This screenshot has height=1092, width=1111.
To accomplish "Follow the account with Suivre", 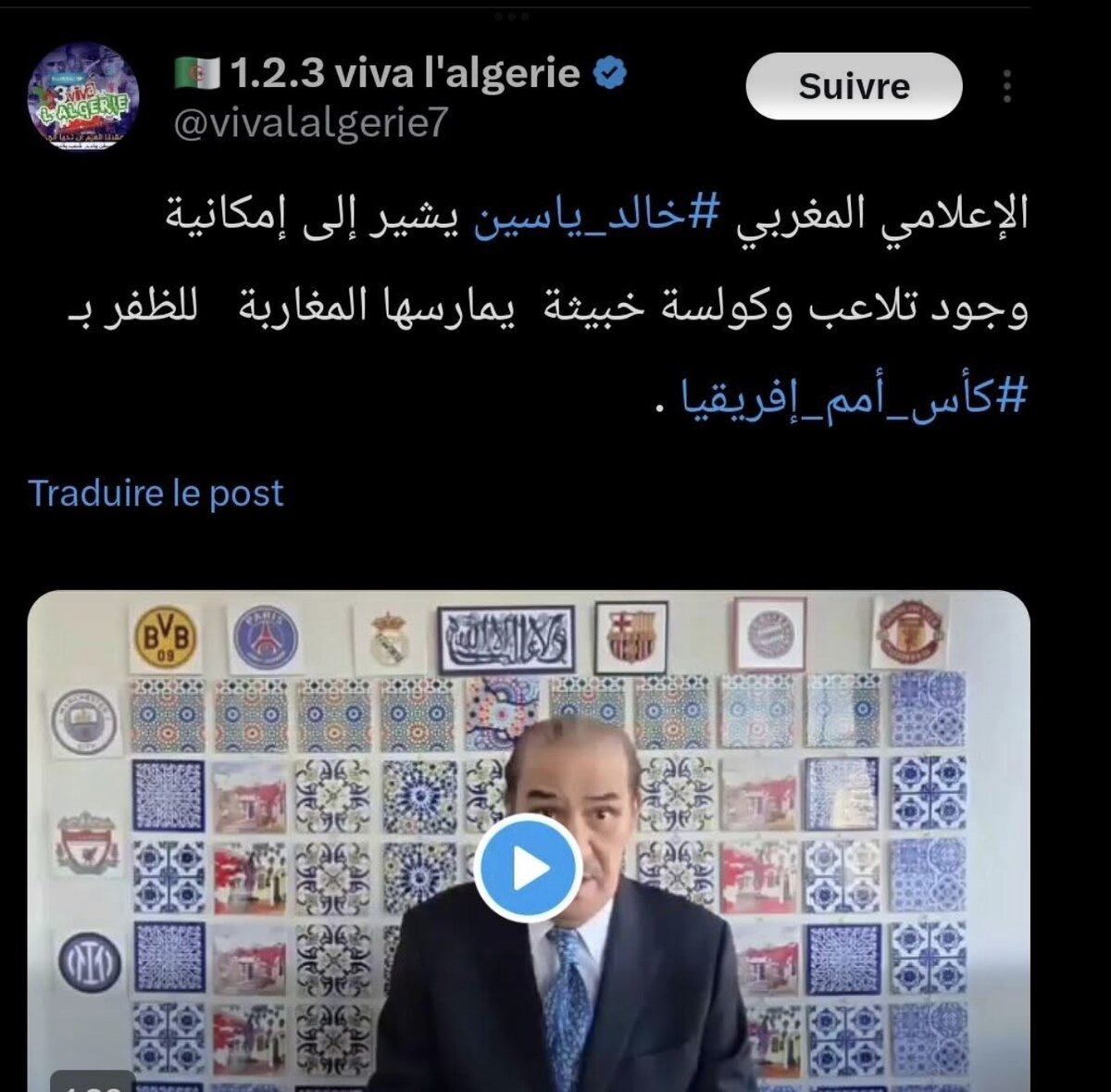I will [853, 86].
